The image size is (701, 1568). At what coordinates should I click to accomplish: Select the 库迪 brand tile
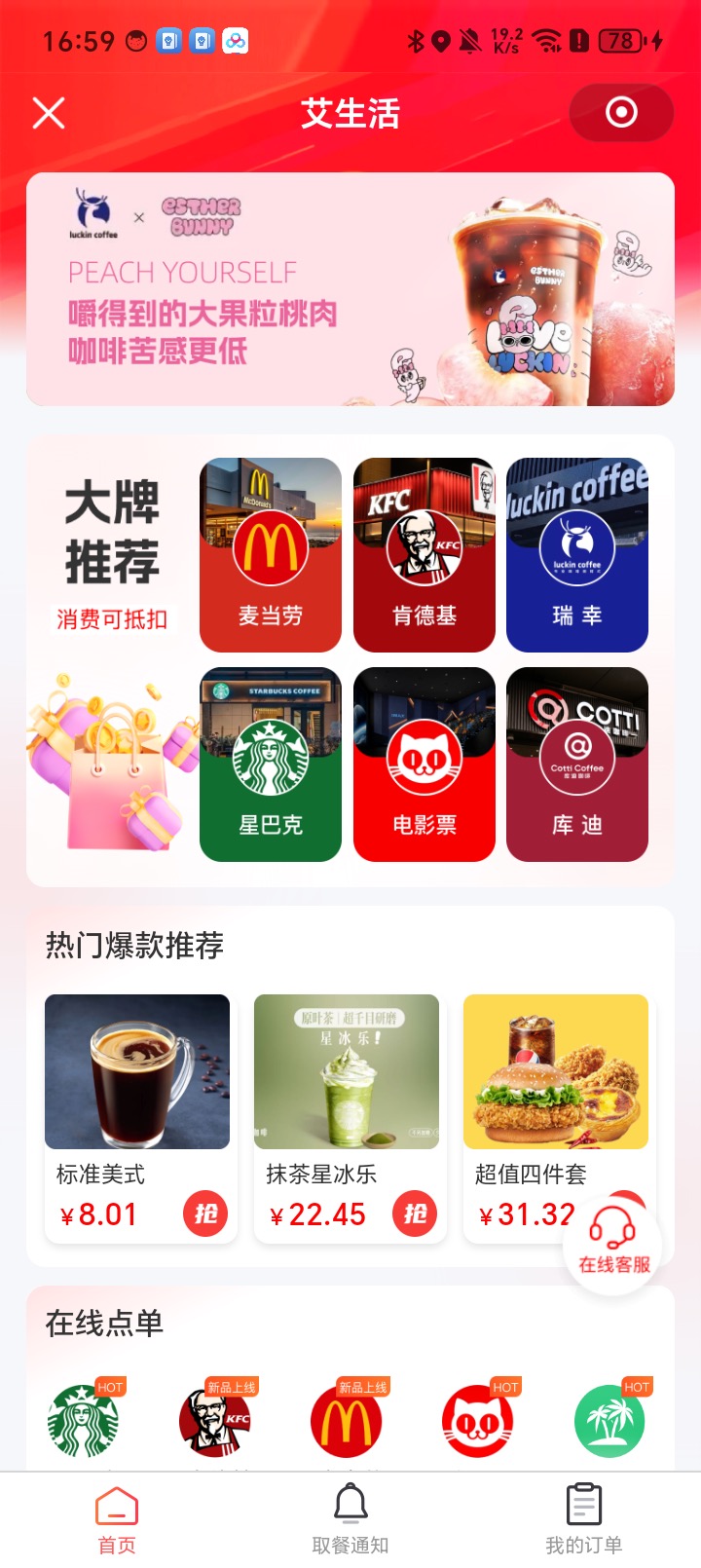(577, 765)
